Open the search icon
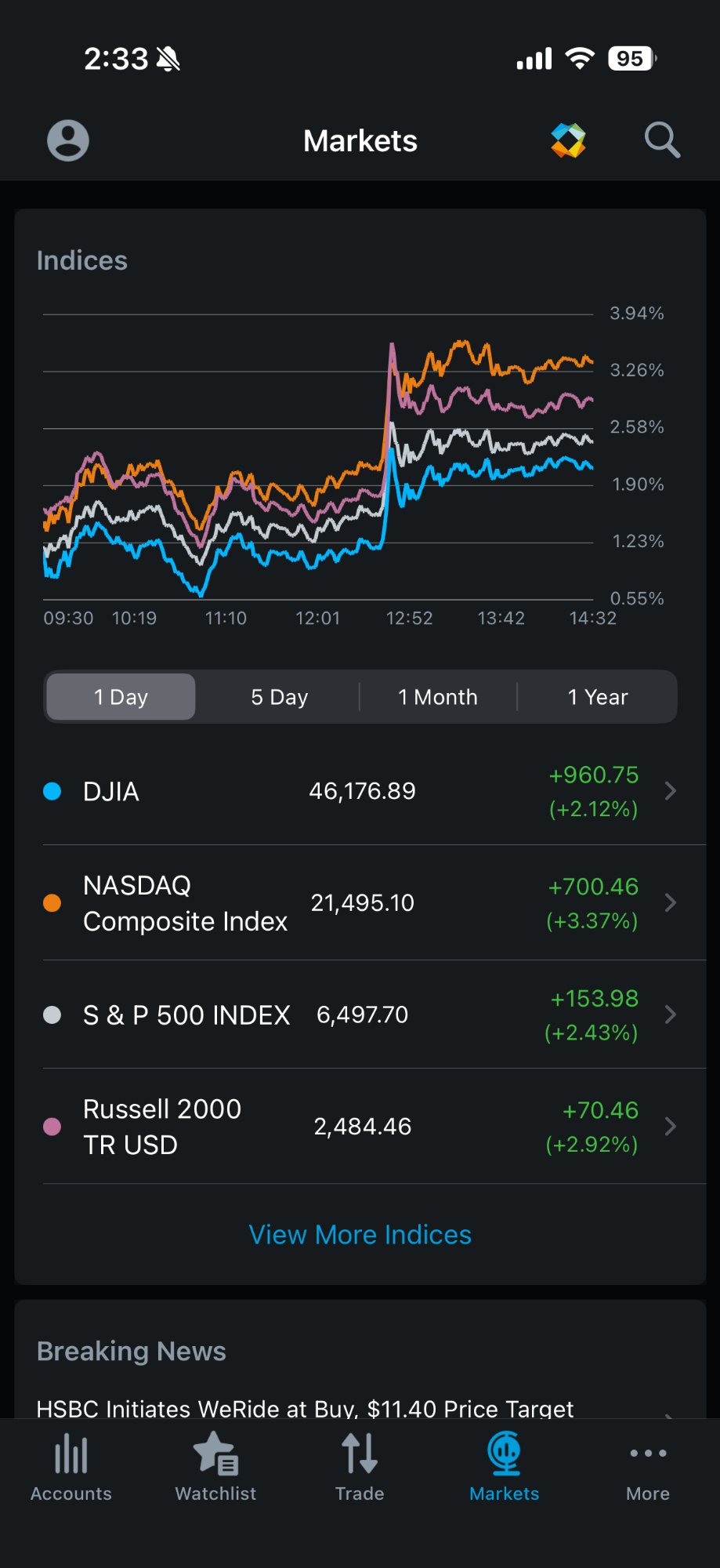This screenshot has width=720, height=1568. pos(660,140)
